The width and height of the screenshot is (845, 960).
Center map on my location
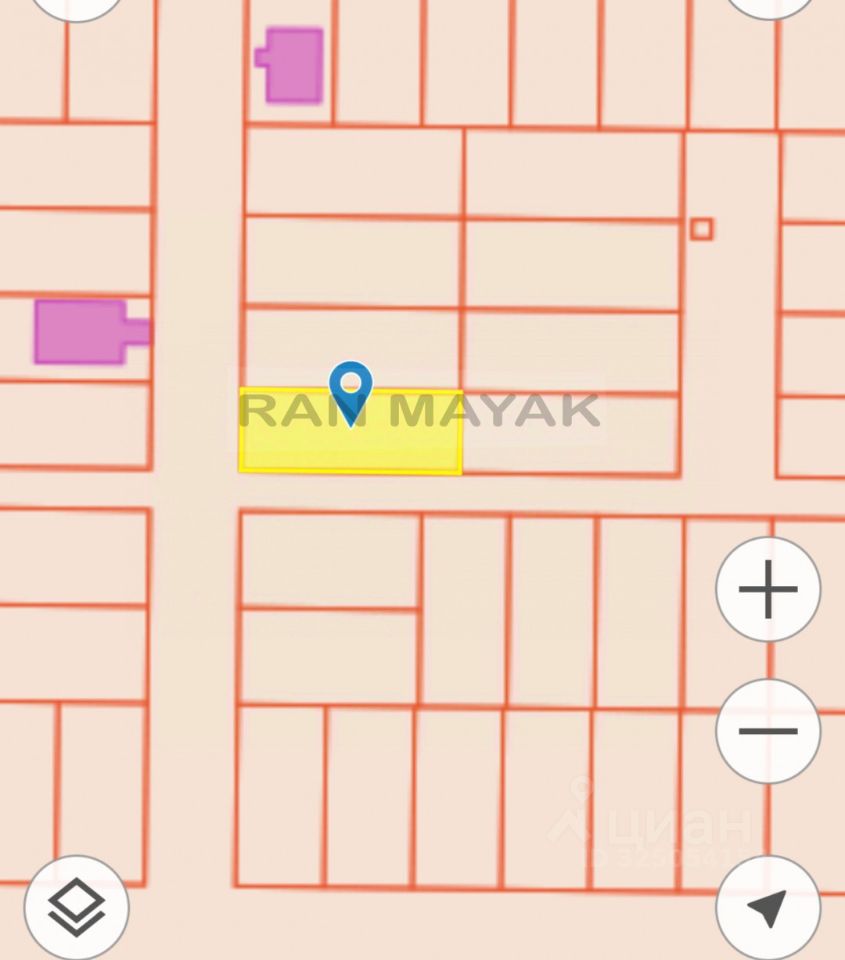pos(768,908)
